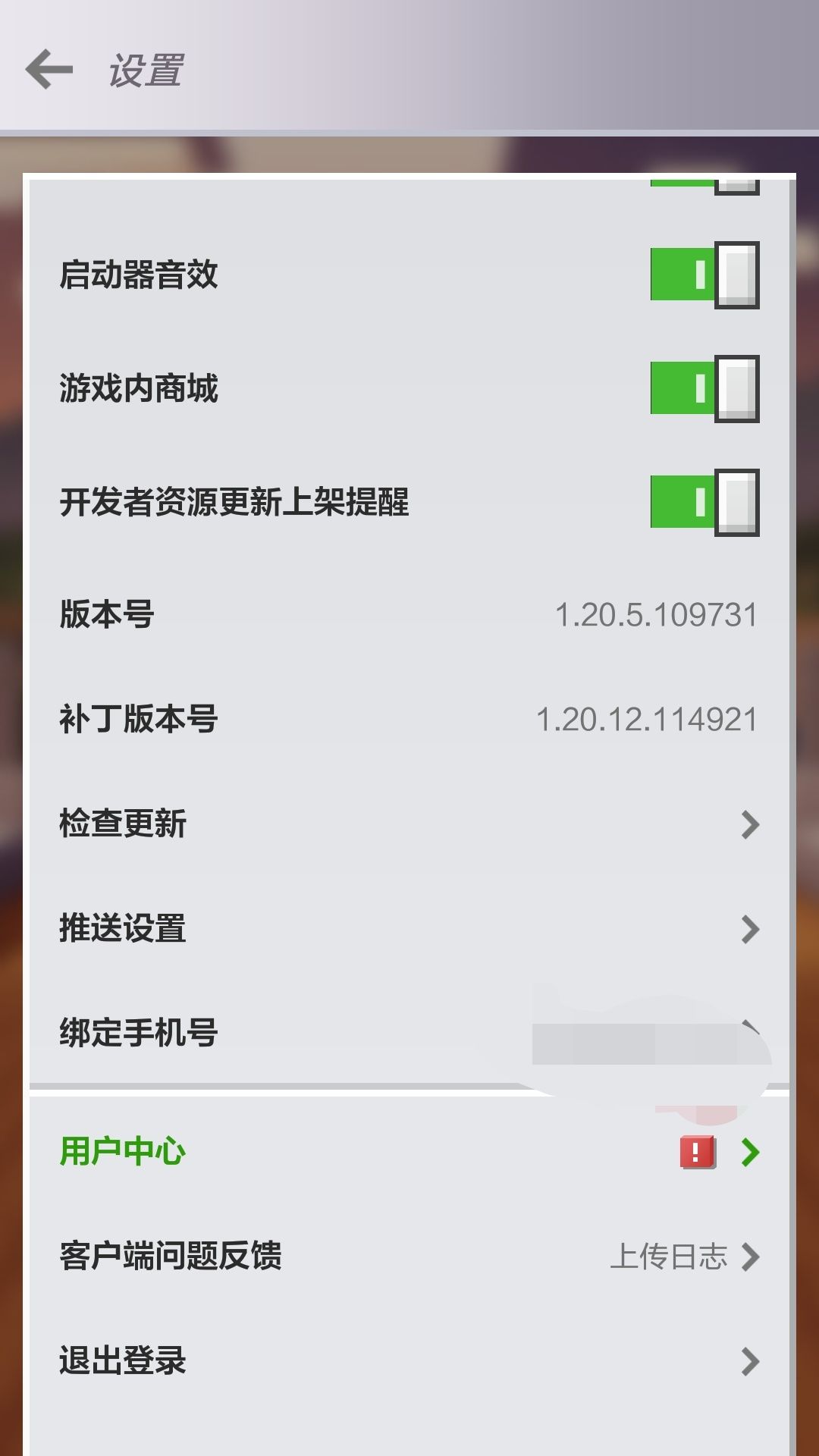Disable the 启动器音效 switch
The width and height of the screenshot is (819, 1456).
tap(701, 276)
